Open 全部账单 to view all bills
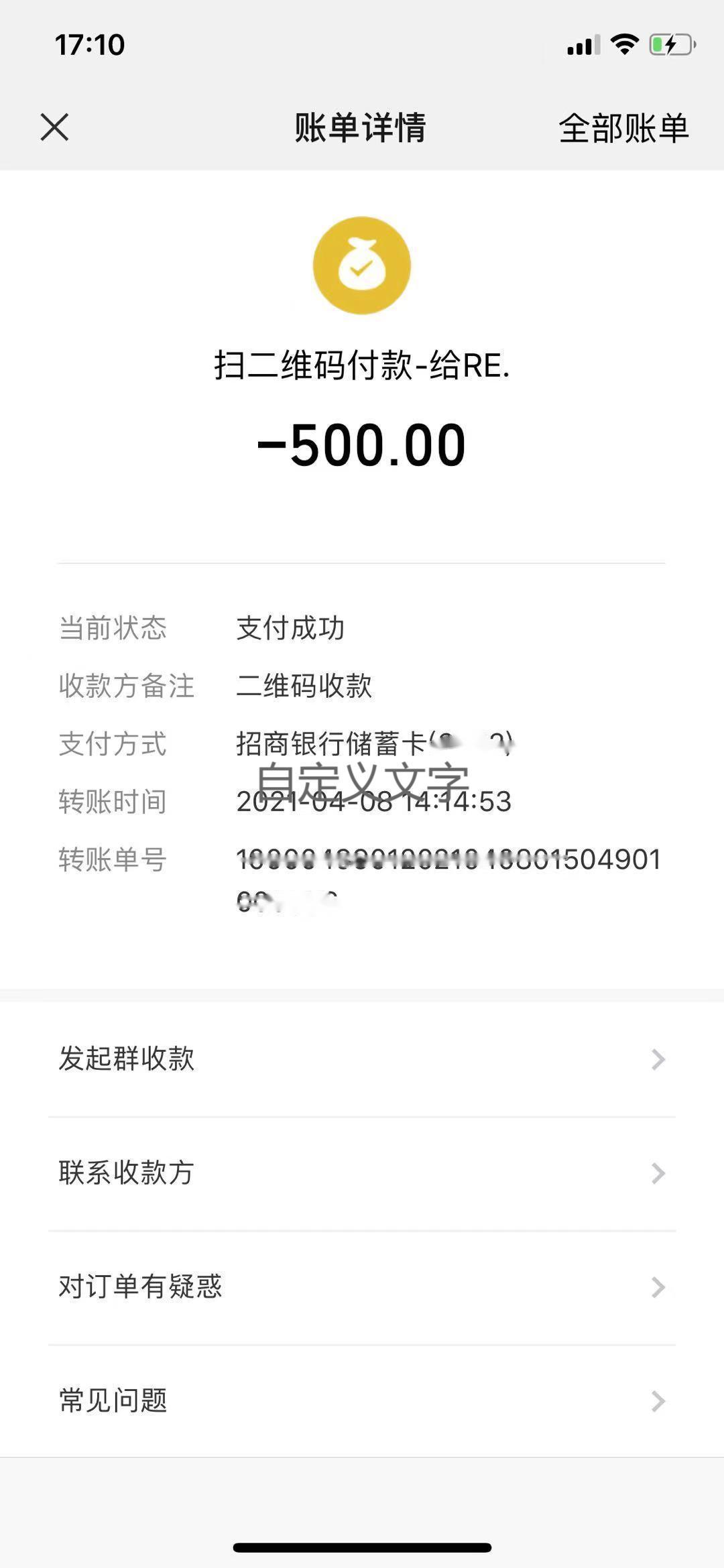 [x=623, y=128]
